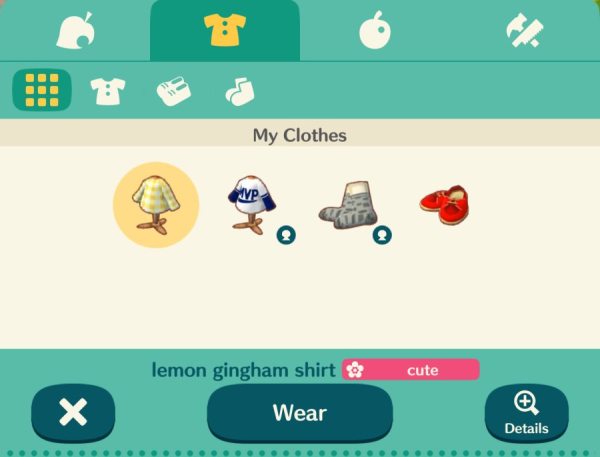600x457 pixels.
Task: Select the MVP shirt
Action: [x=252, y=205]
